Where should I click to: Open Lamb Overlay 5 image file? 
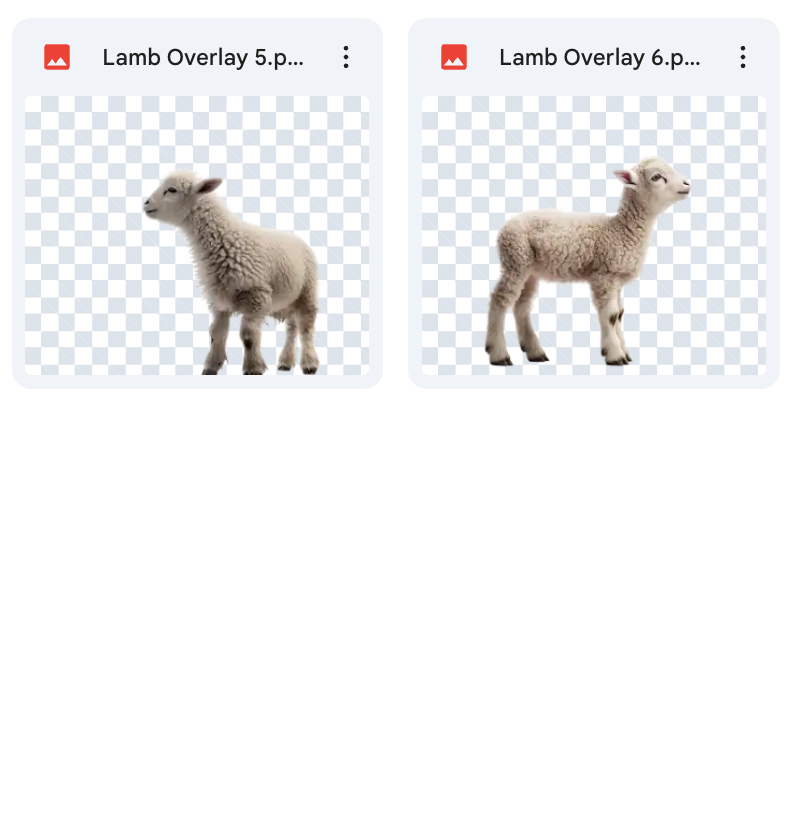(x=197, y=235)
